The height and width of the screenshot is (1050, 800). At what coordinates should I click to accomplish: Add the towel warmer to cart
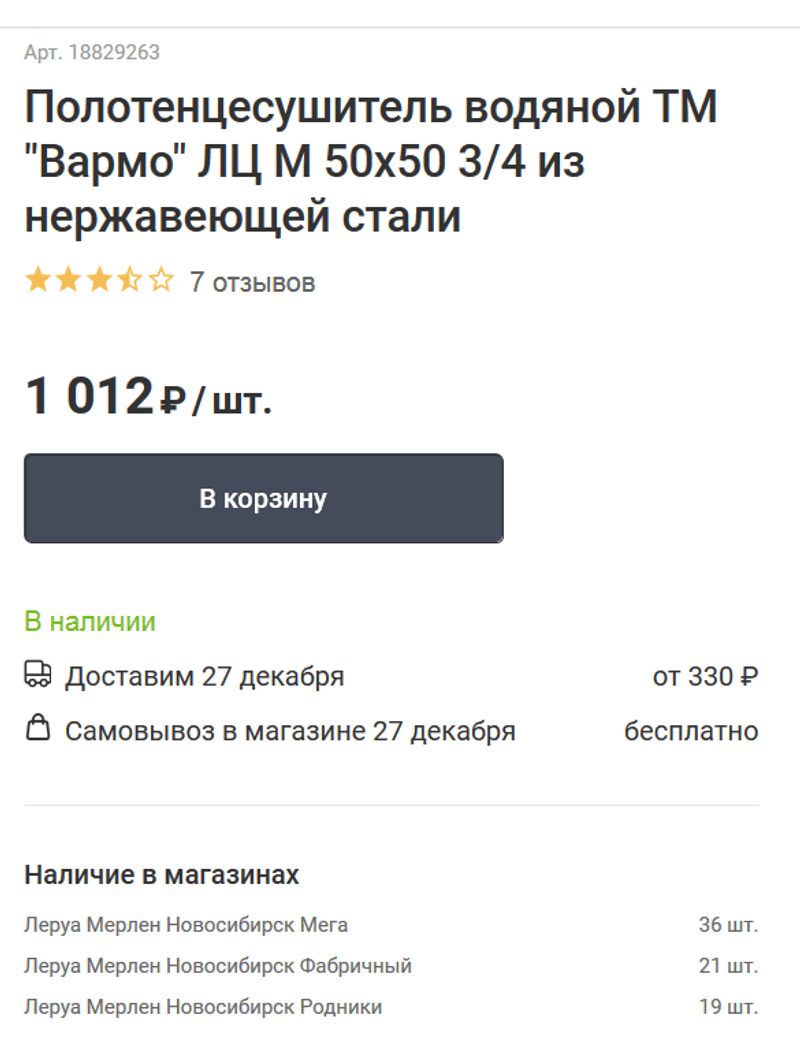tap(263, 498)
